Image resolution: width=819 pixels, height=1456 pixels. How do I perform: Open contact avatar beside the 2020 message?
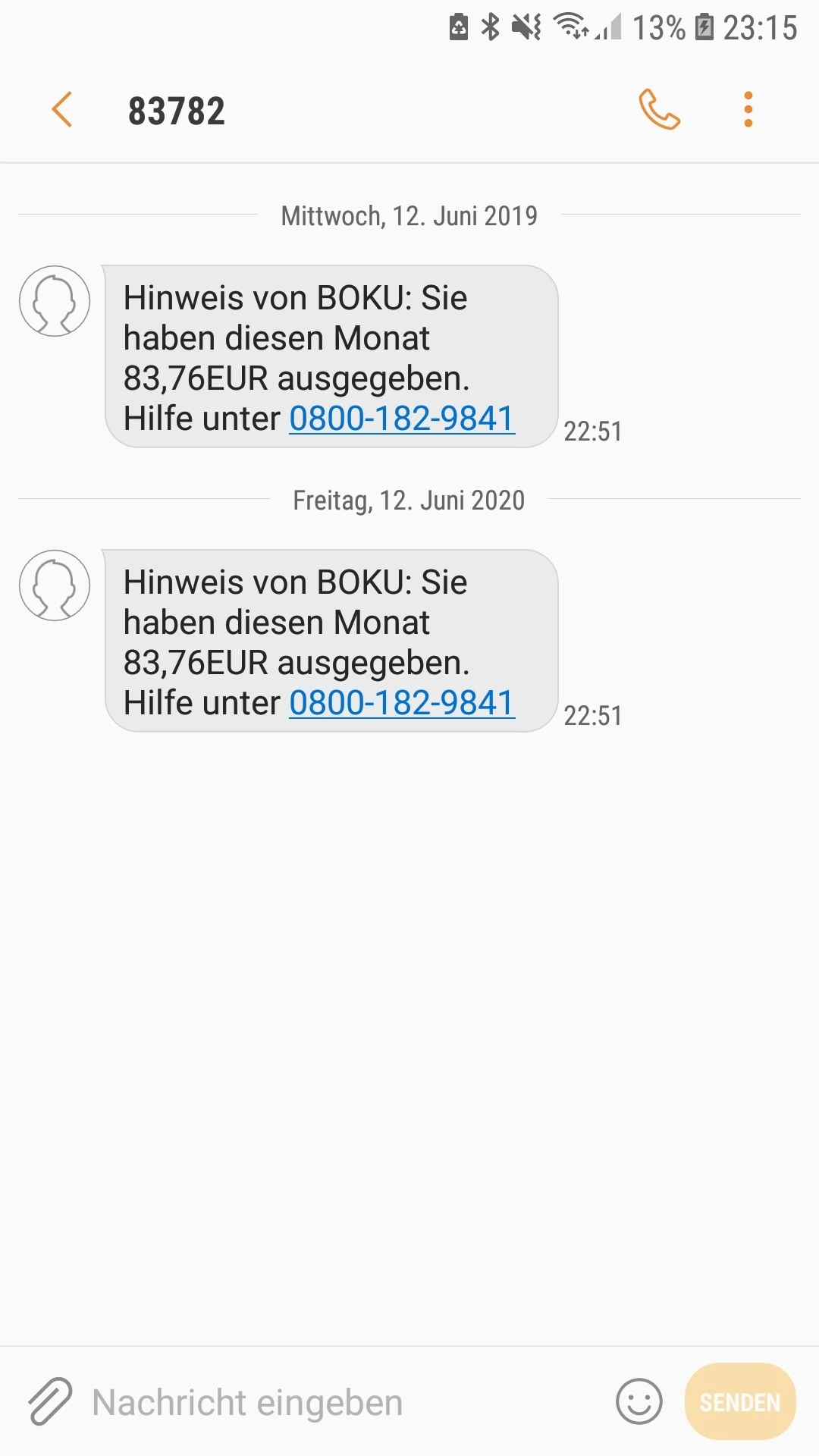coord(55,585)
